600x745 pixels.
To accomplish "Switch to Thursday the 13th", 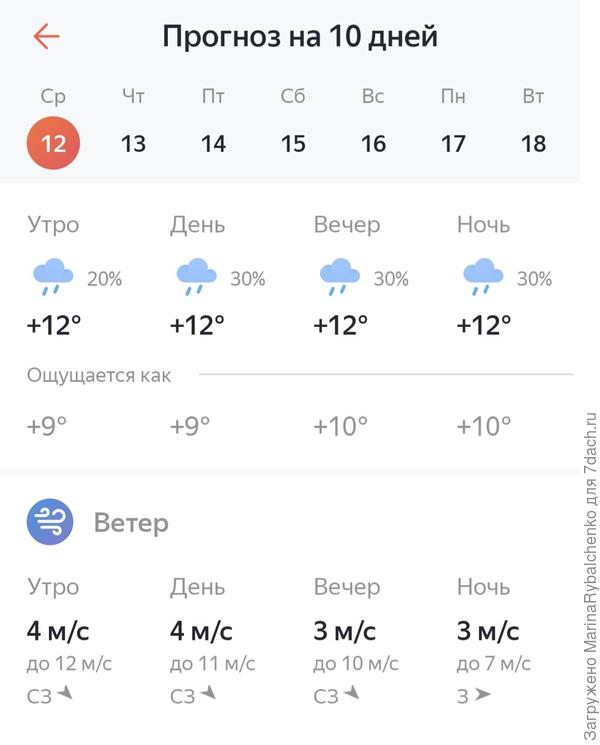I will pos(133,143).
